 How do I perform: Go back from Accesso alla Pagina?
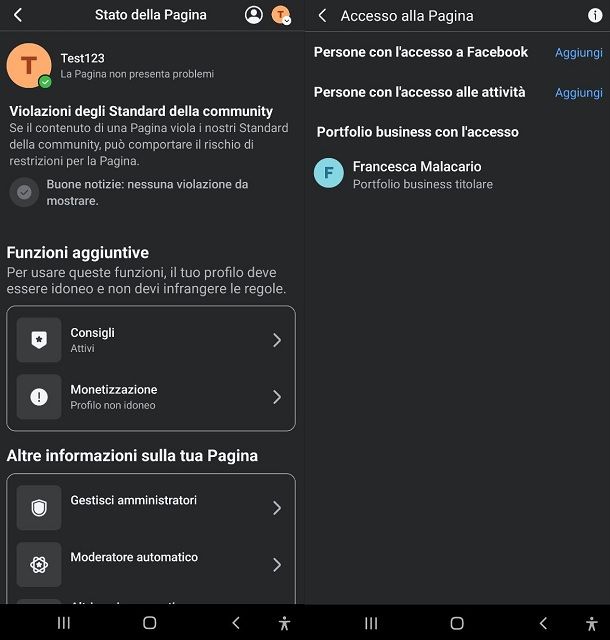(322, 16)
